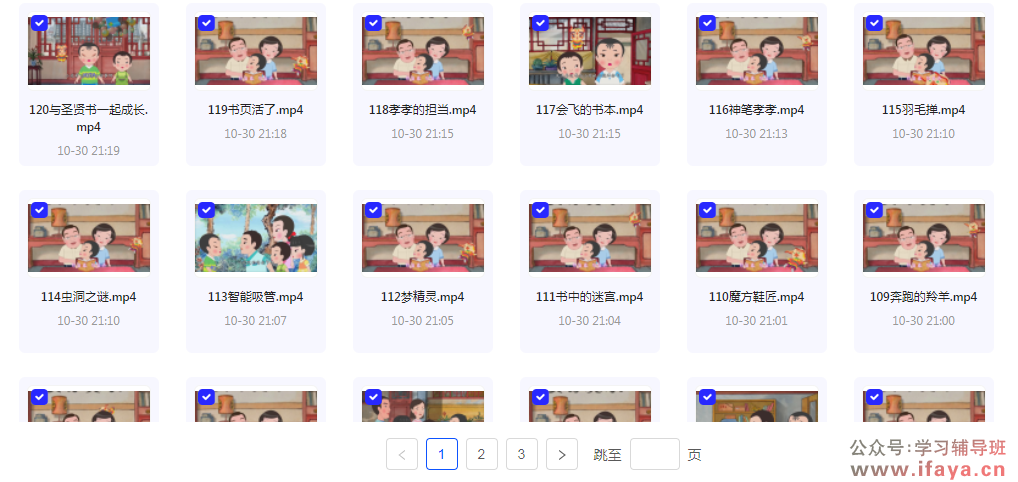Focus the jump-to-page number field
Image resolution: width=1018 pixels, height=482 pixels.
pos(655,454)
